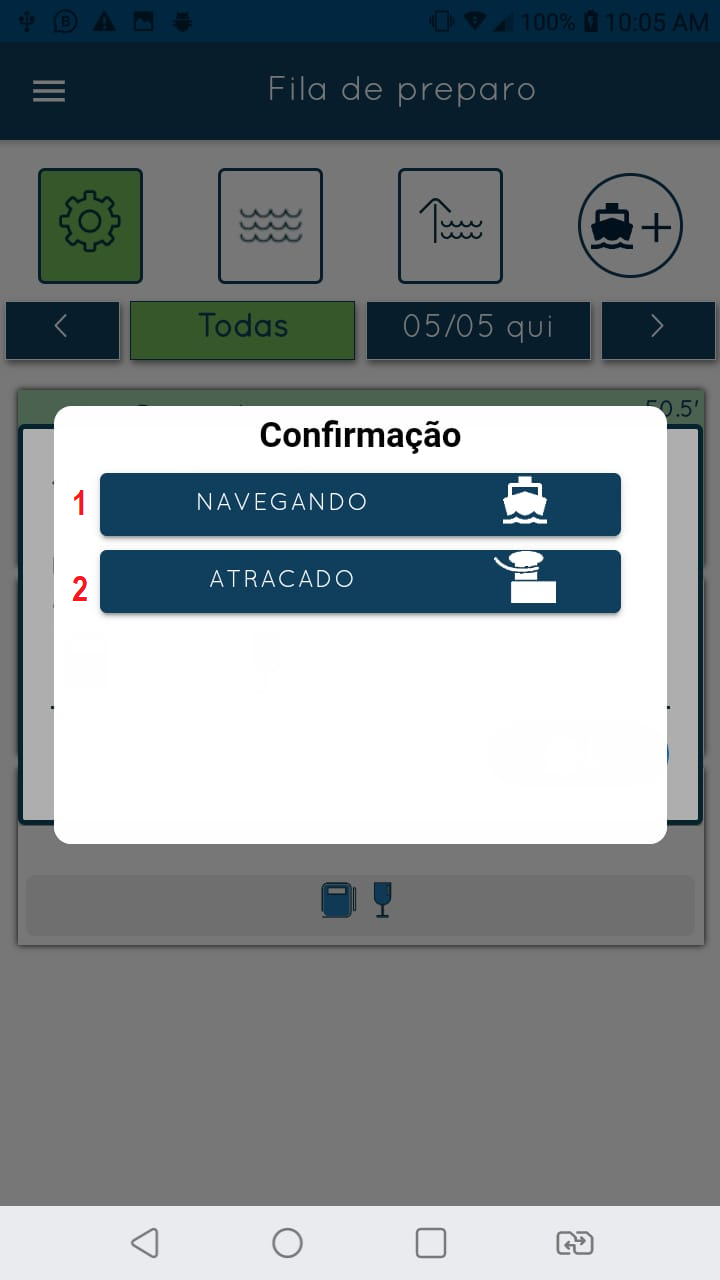Open the 05/05 qui date picker
Screen dimensions: 720x1280
[478, 329]
